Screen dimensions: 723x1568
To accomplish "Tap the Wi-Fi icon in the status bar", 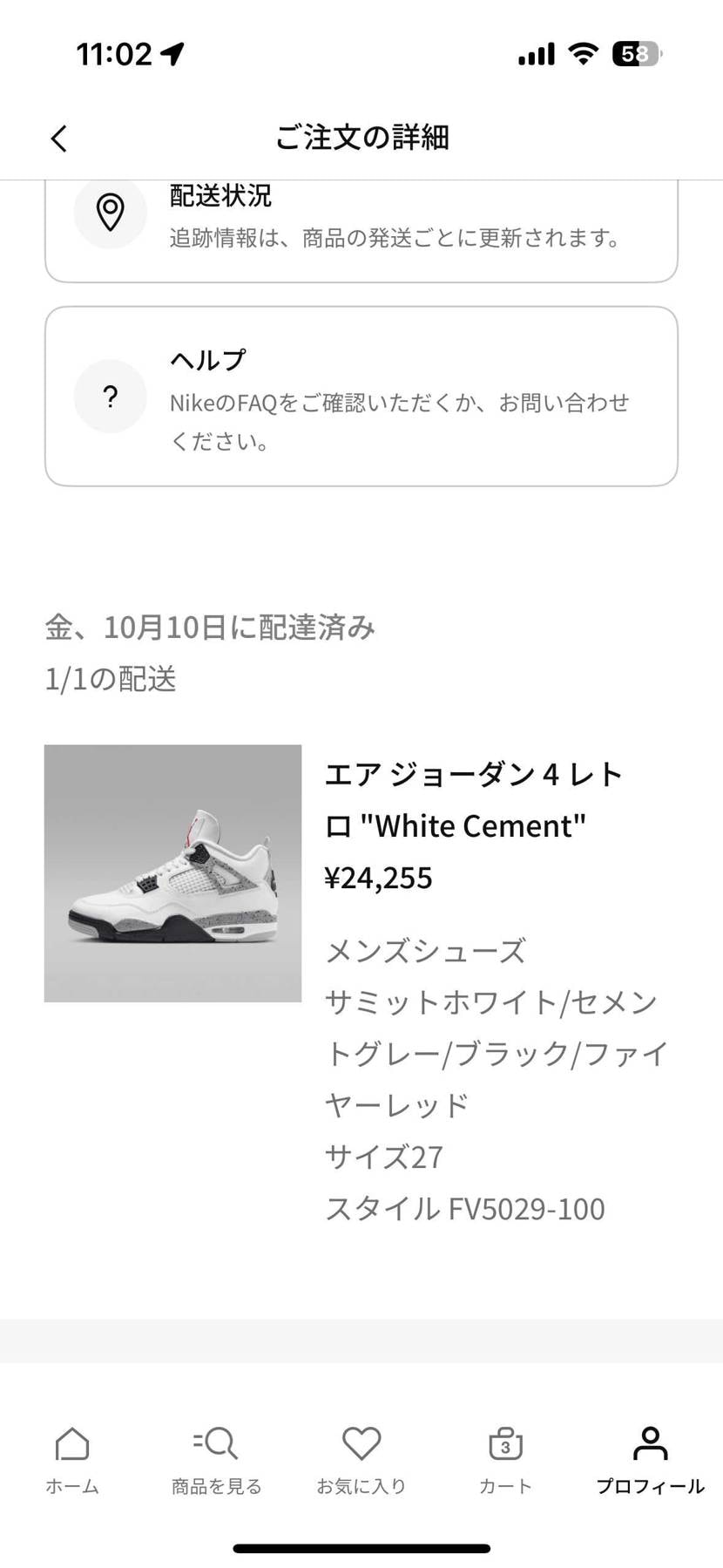I will click(x=582, y=52).
